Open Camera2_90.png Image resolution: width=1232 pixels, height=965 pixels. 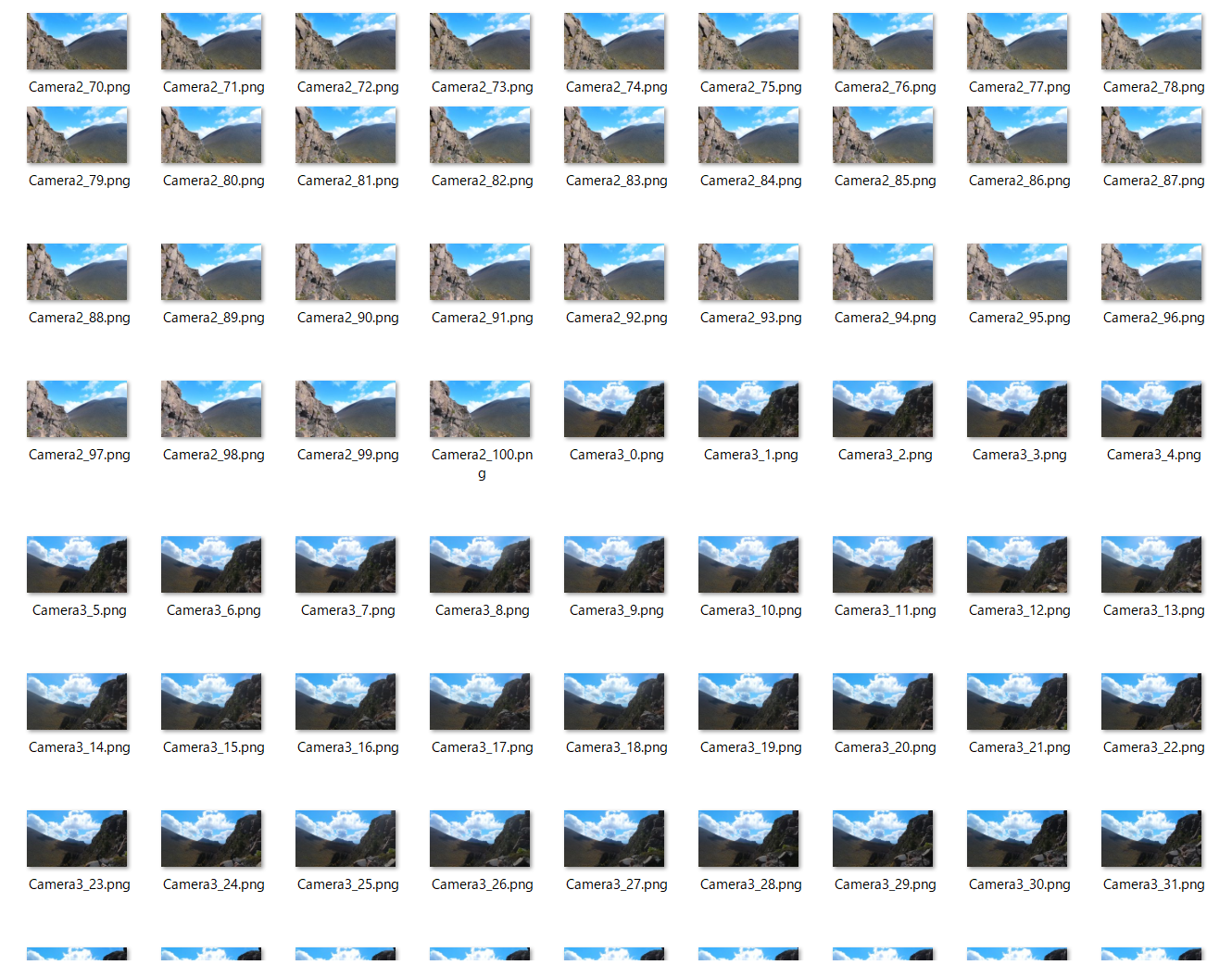pos(346,272)
